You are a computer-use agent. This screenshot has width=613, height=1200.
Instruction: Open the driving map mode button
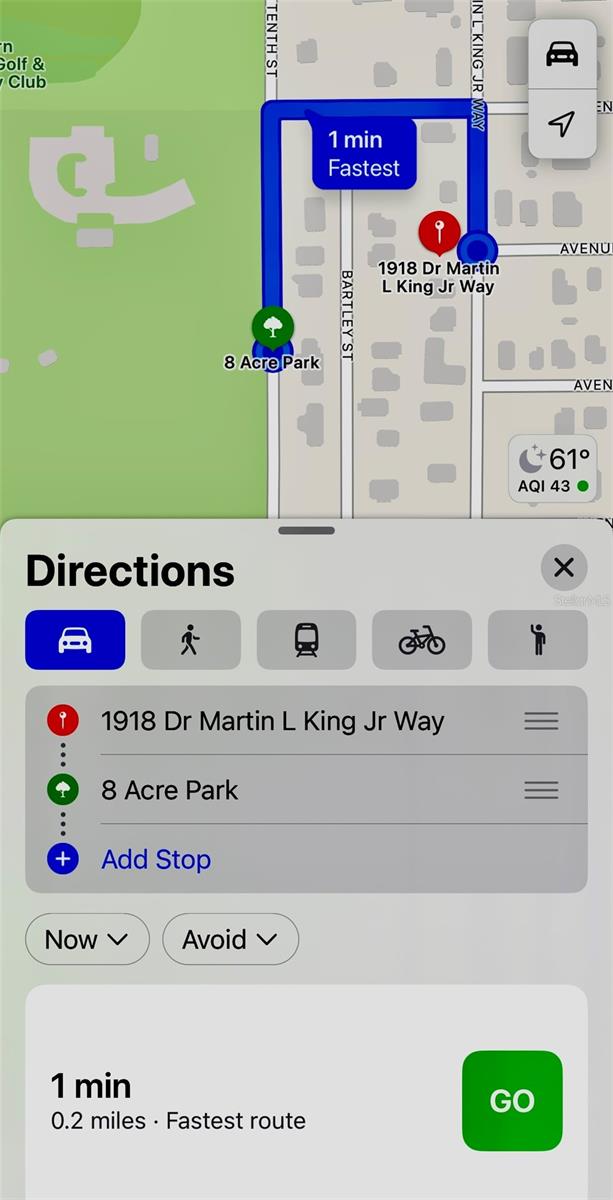pos(562,54)
